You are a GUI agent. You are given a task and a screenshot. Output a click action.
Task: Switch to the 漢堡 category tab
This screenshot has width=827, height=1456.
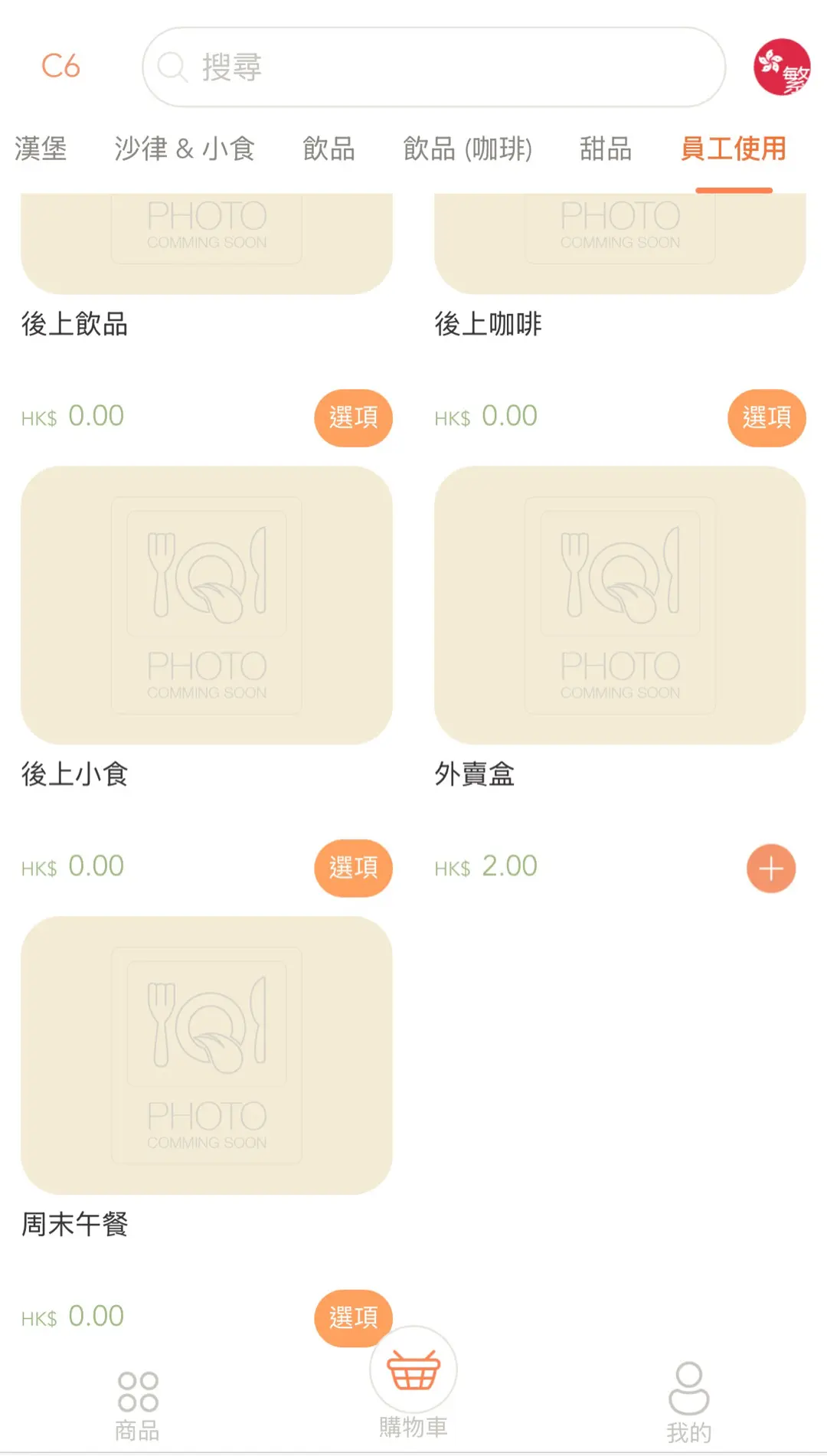(41, 149)
